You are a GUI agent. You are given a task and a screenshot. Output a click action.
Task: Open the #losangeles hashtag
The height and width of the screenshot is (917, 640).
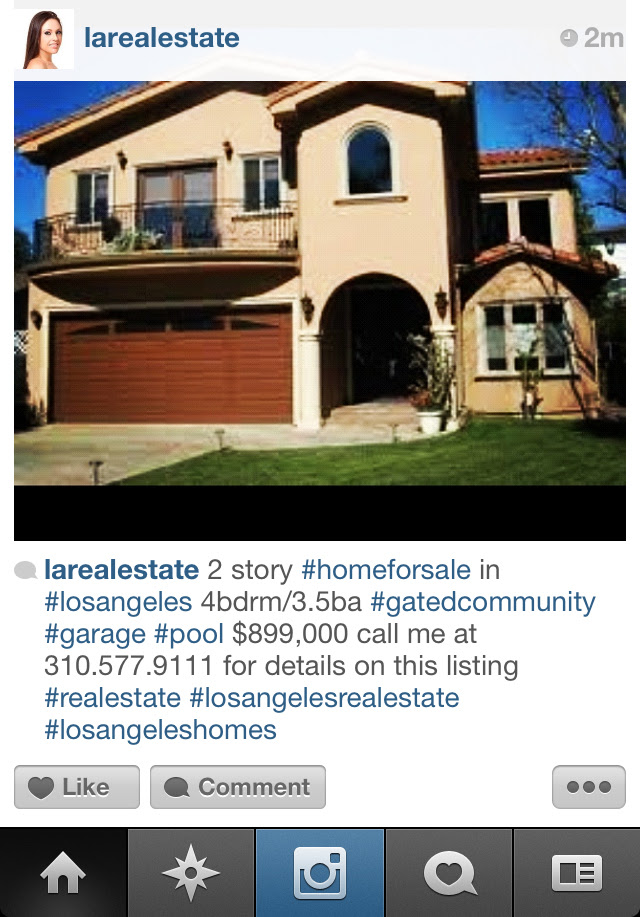pyautogui.click(x=118, y=603)
